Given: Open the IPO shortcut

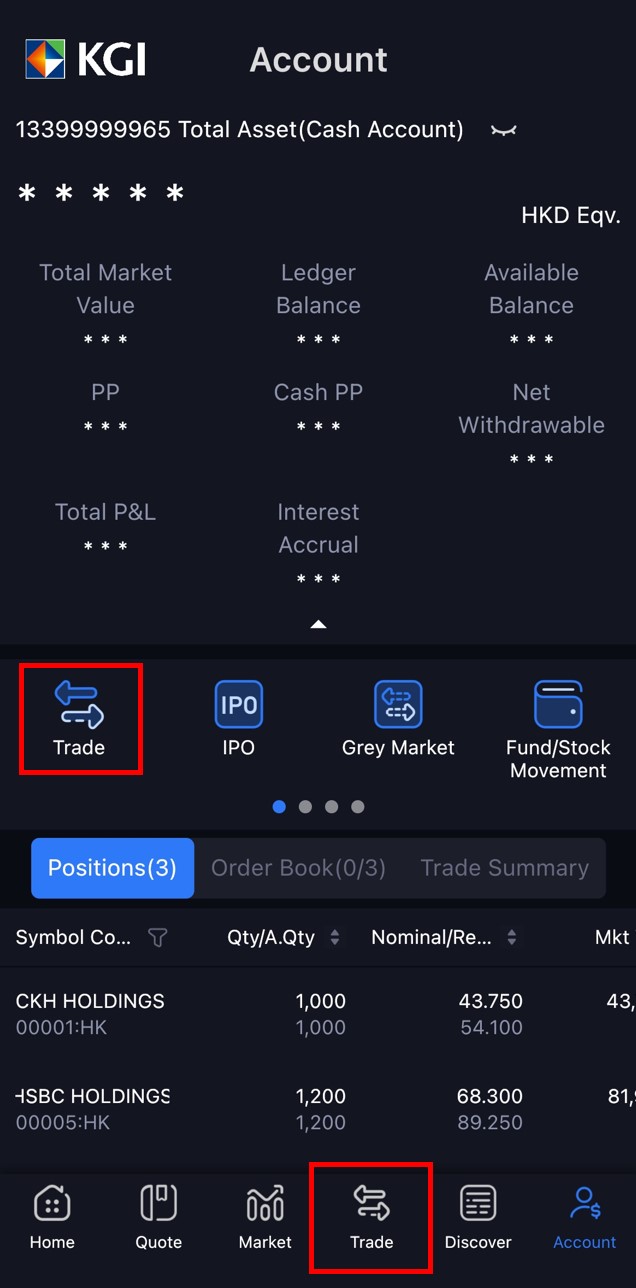Looking at the screenshot, I should click(x=238, y=718).
